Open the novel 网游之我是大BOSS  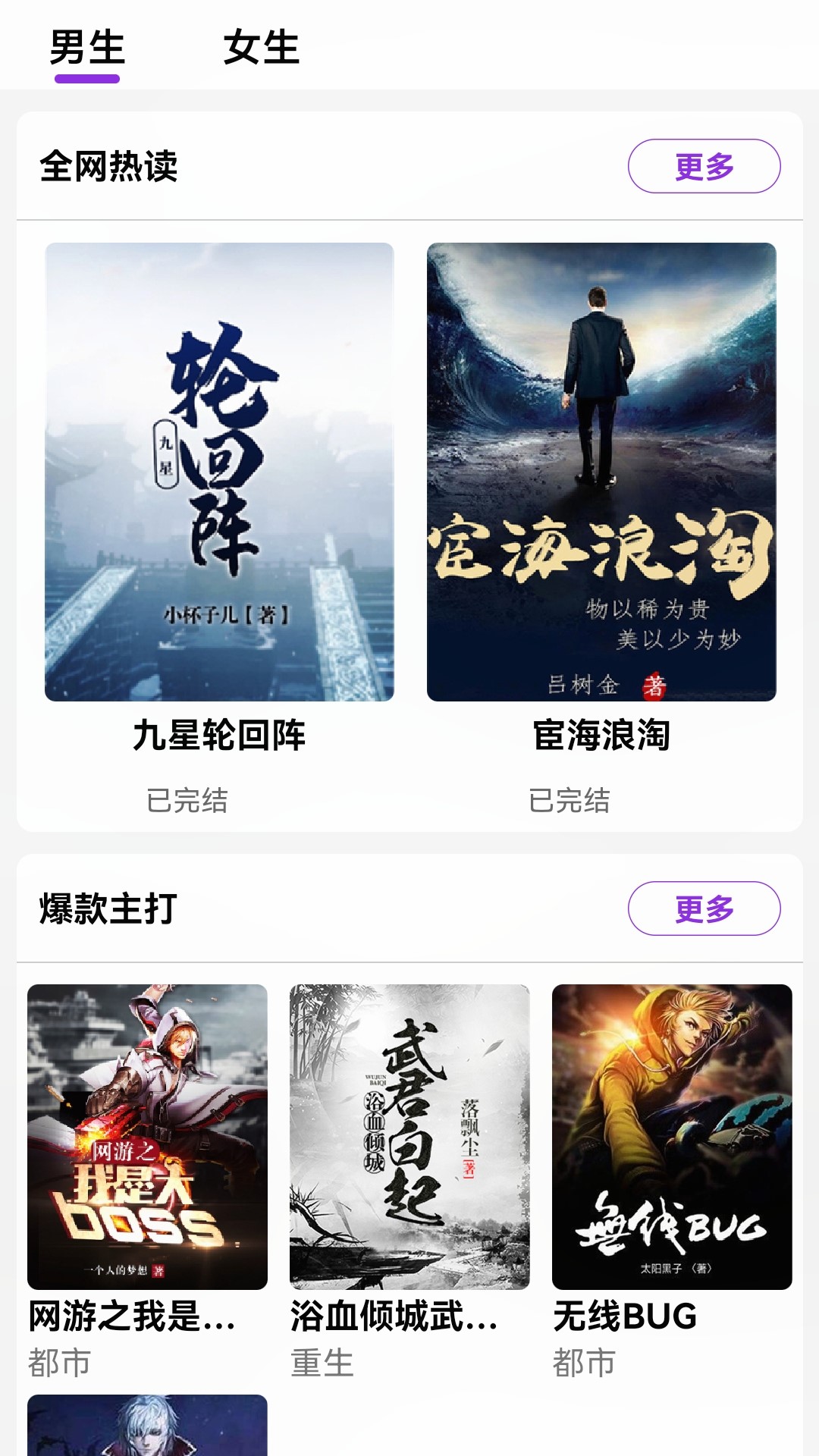tap(147, 1137)
